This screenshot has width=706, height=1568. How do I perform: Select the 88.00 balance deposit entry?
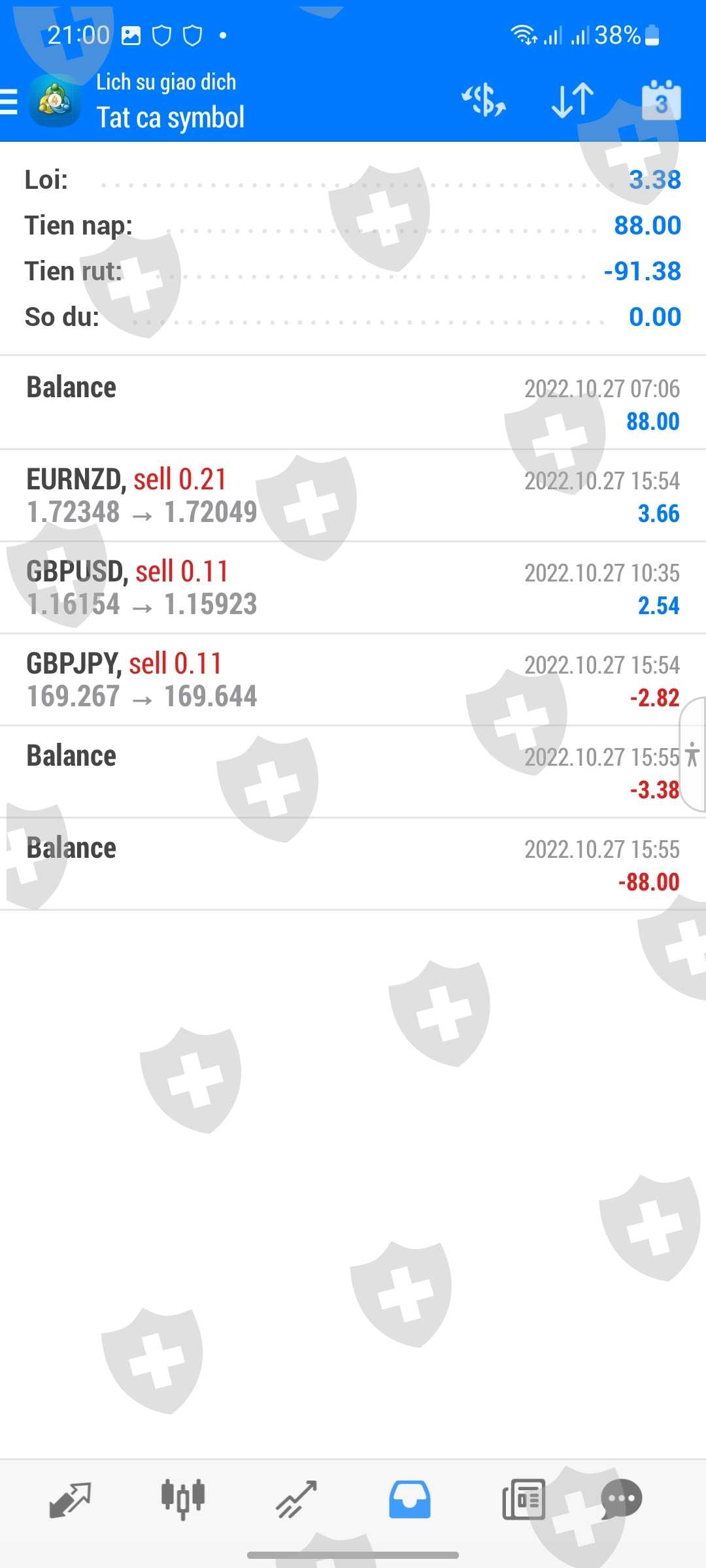point(353,403)
